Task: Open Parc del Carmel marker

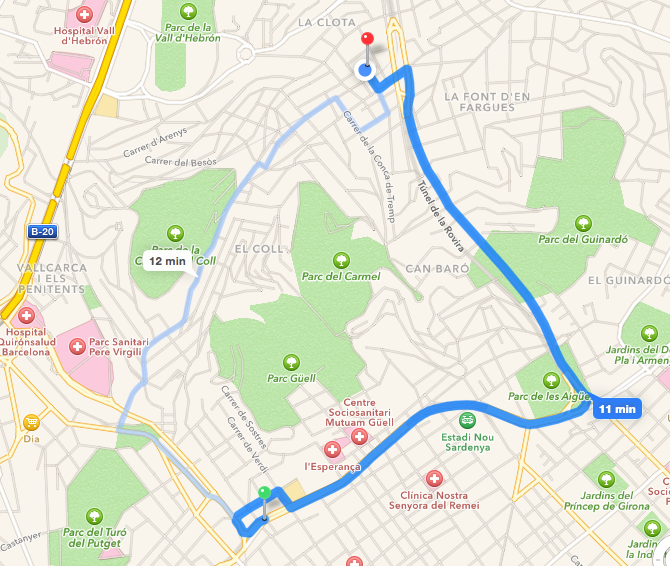Action: [x=341, y=258]
